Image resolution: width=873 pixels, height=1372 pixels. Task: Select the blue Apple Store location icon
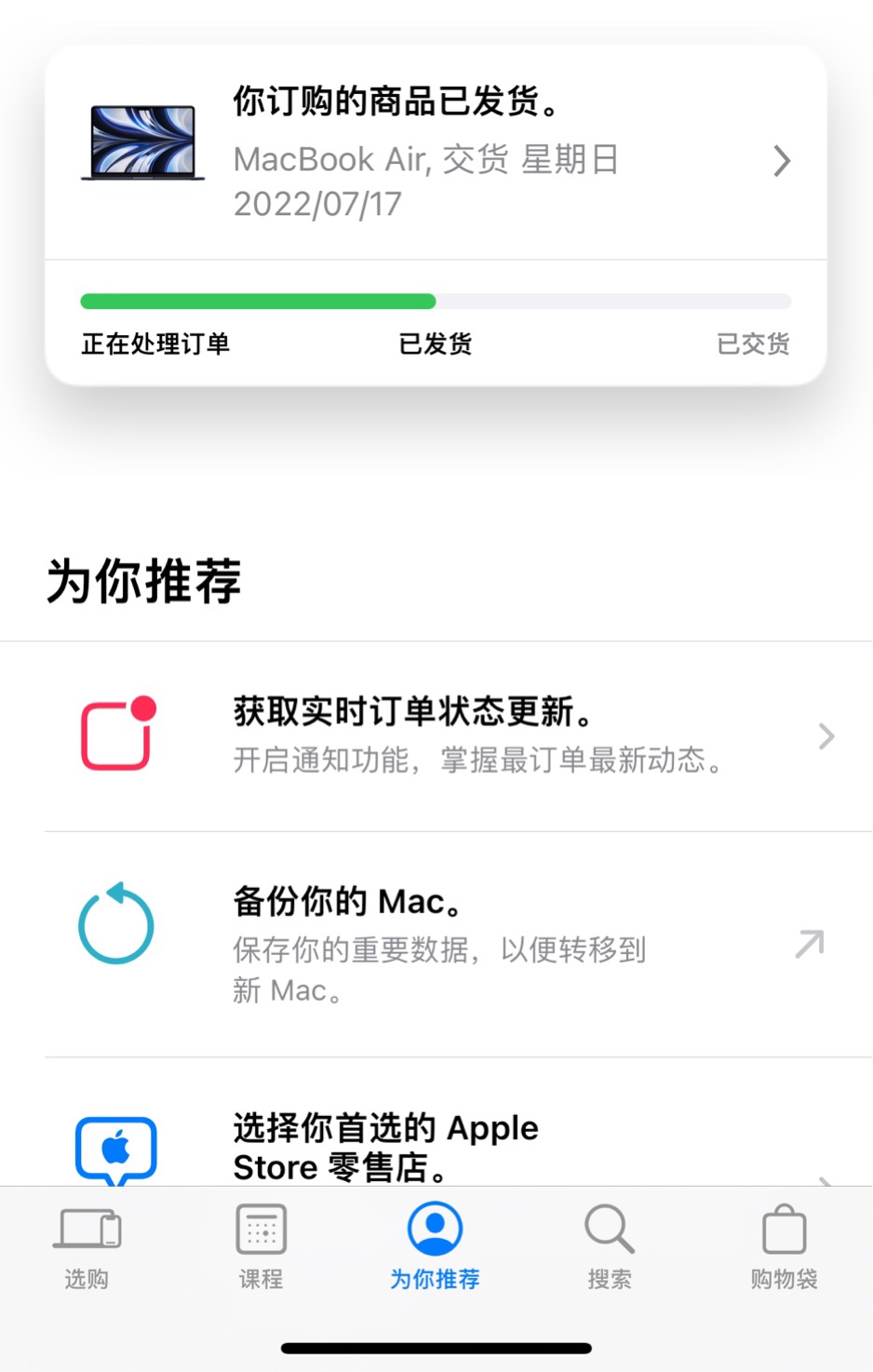[115, 1150]
